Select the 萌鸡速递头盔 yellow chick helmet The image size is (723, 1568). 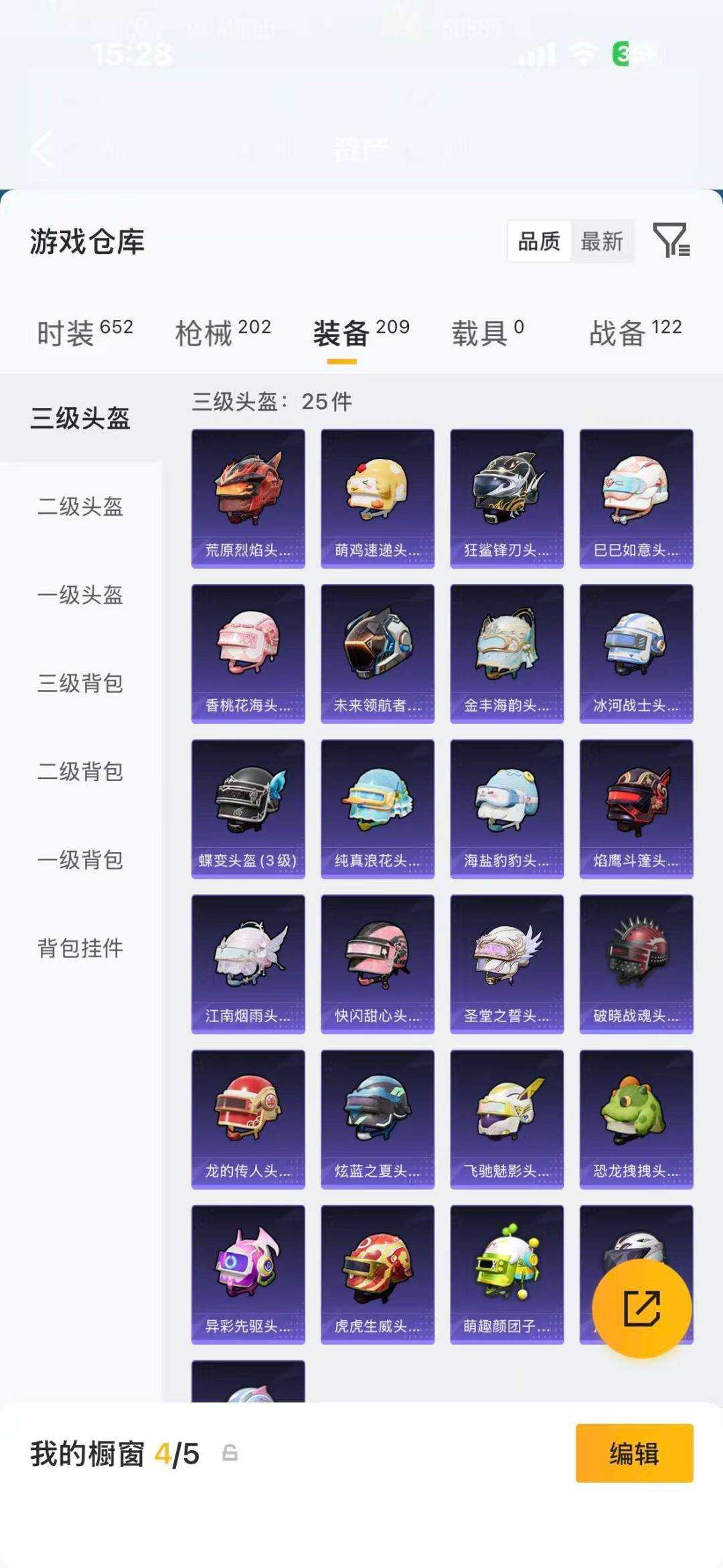(377, 492)
